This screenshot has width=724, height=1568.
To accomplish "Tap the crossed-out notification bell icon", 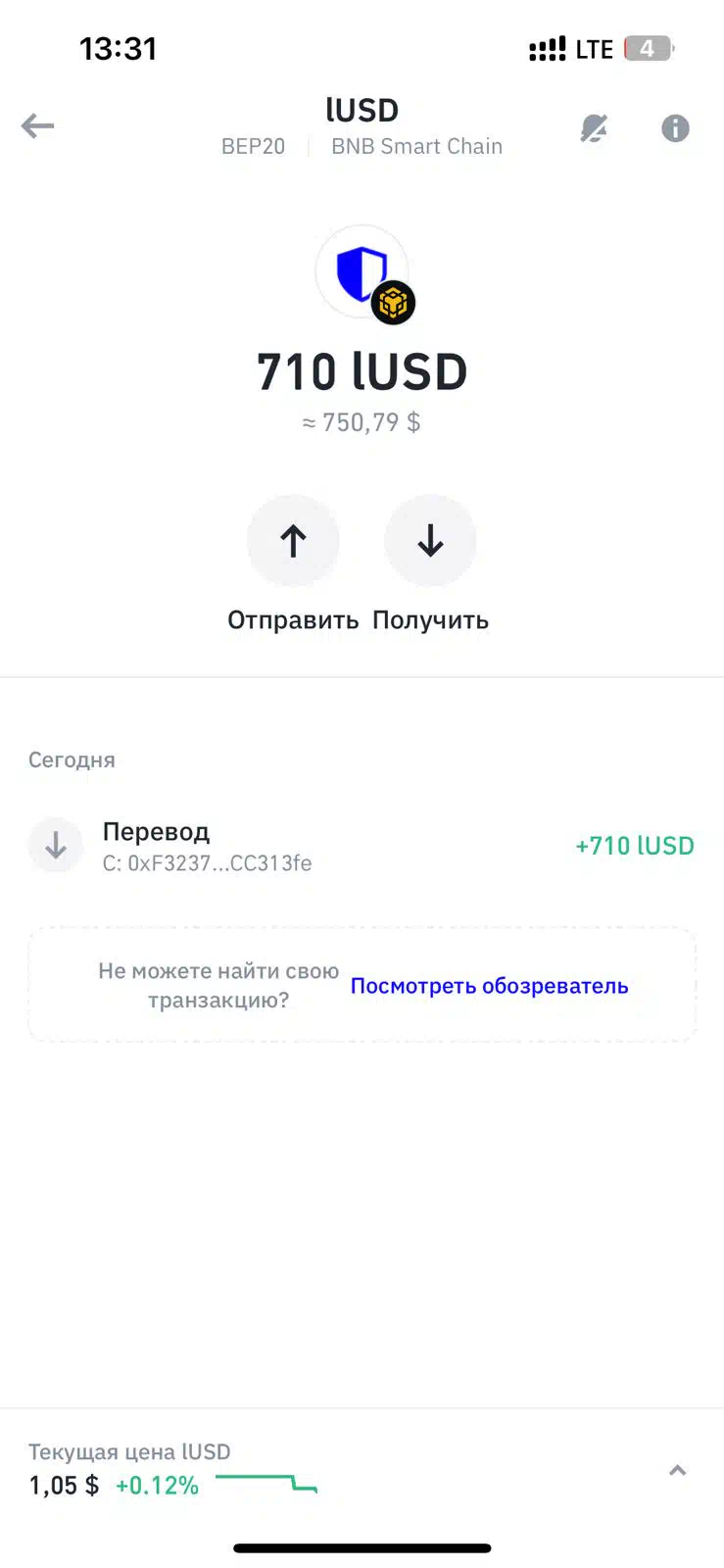I will pos(595,126).
